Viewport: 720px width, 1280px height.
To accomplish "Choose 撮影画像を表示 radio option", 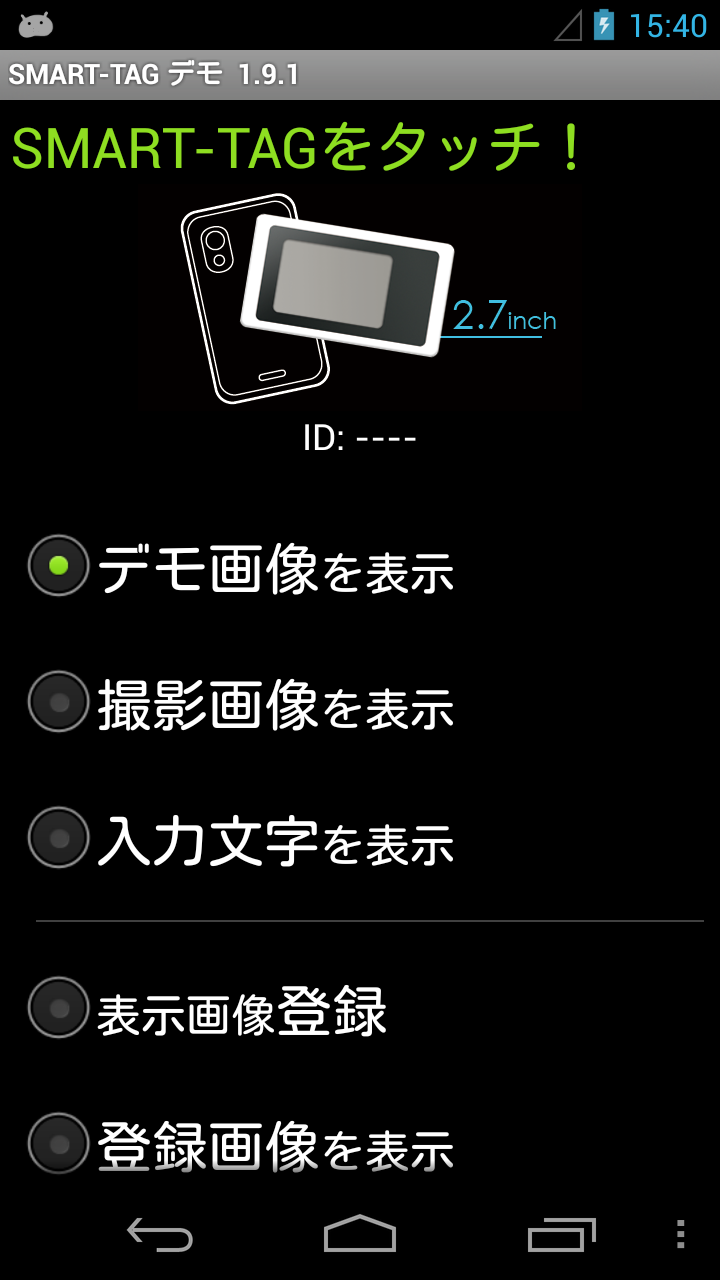I will 59,702.
